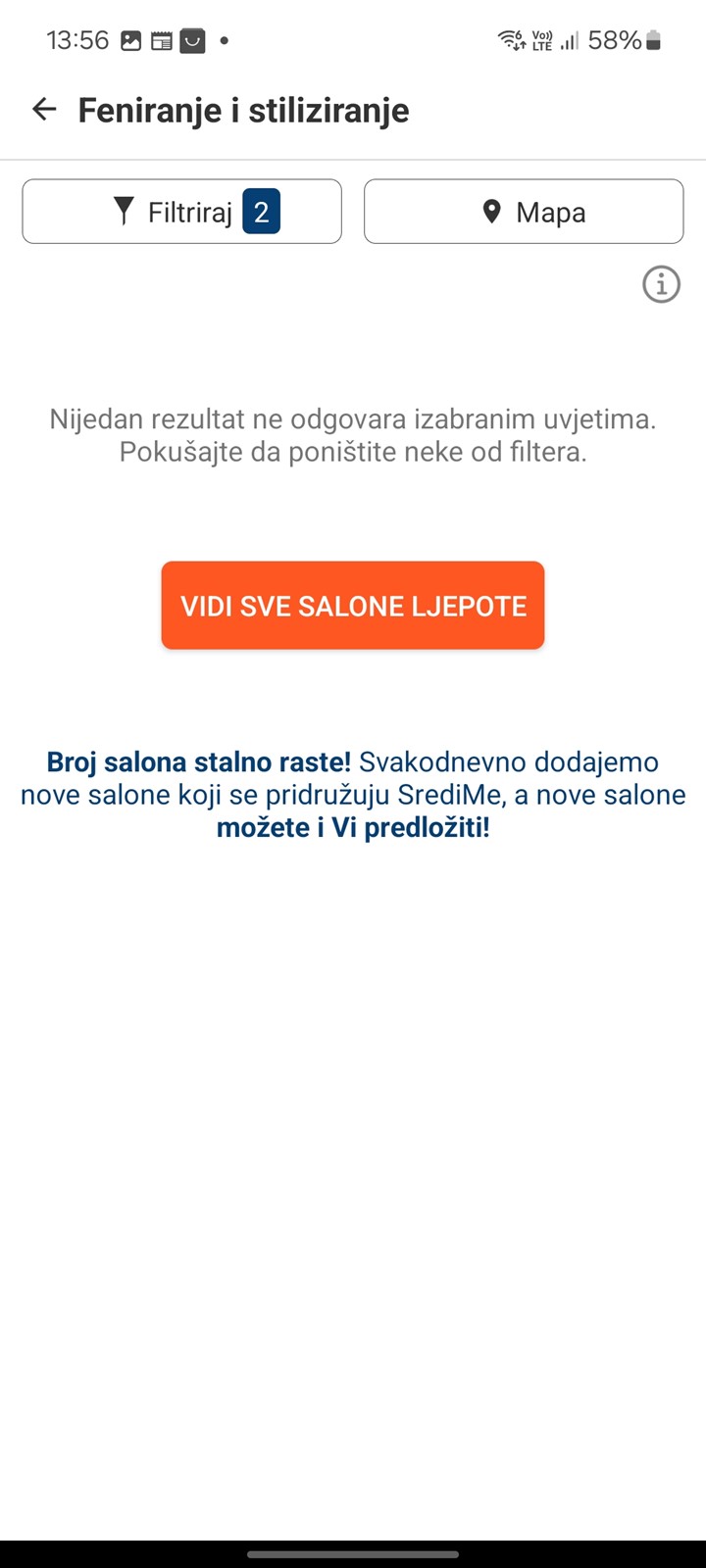Open the info circle icon
The height and width of the screenshot is (1568, 706).
point(661,284)
